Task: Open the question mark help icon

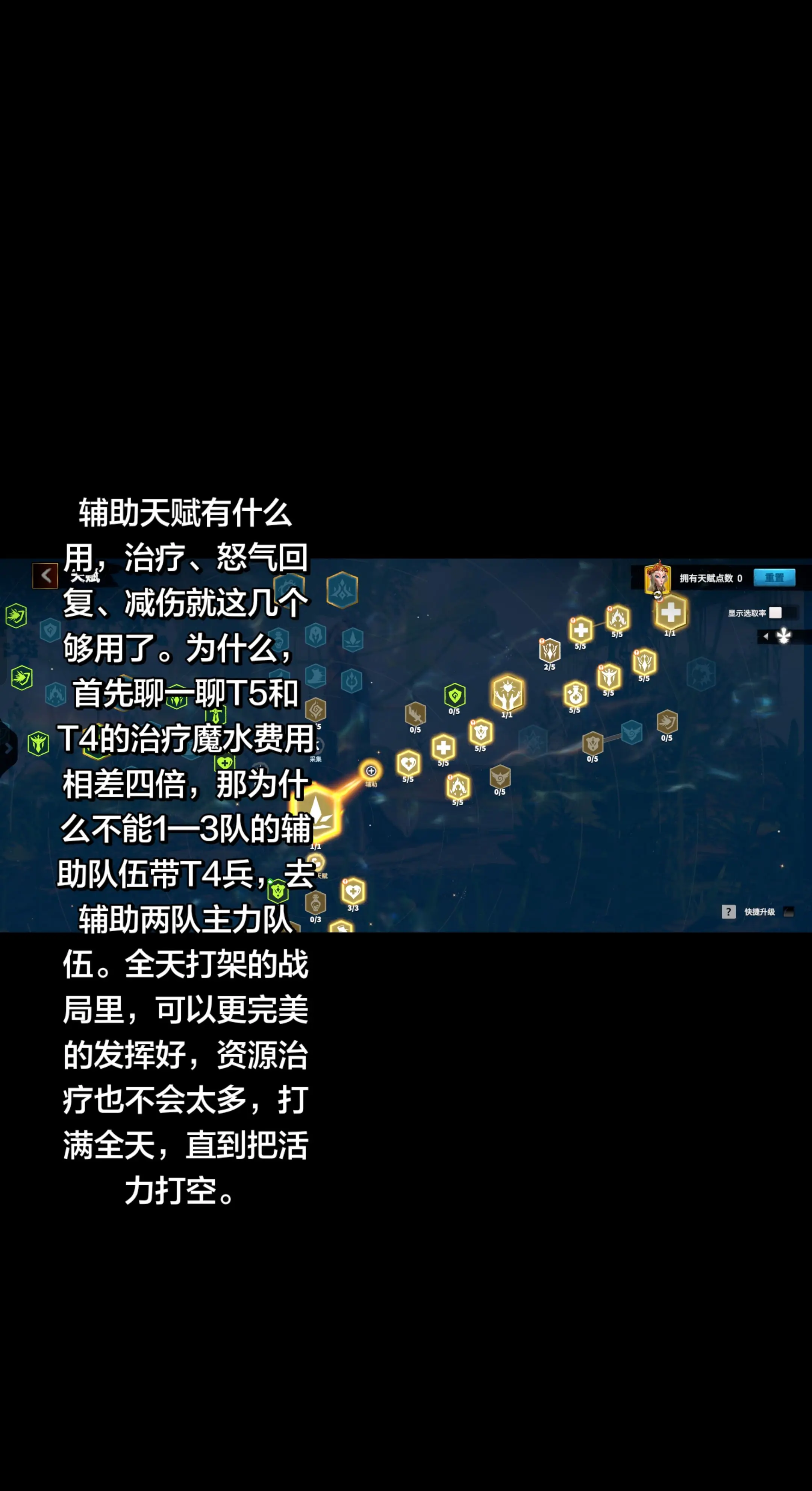Action: 728,912
